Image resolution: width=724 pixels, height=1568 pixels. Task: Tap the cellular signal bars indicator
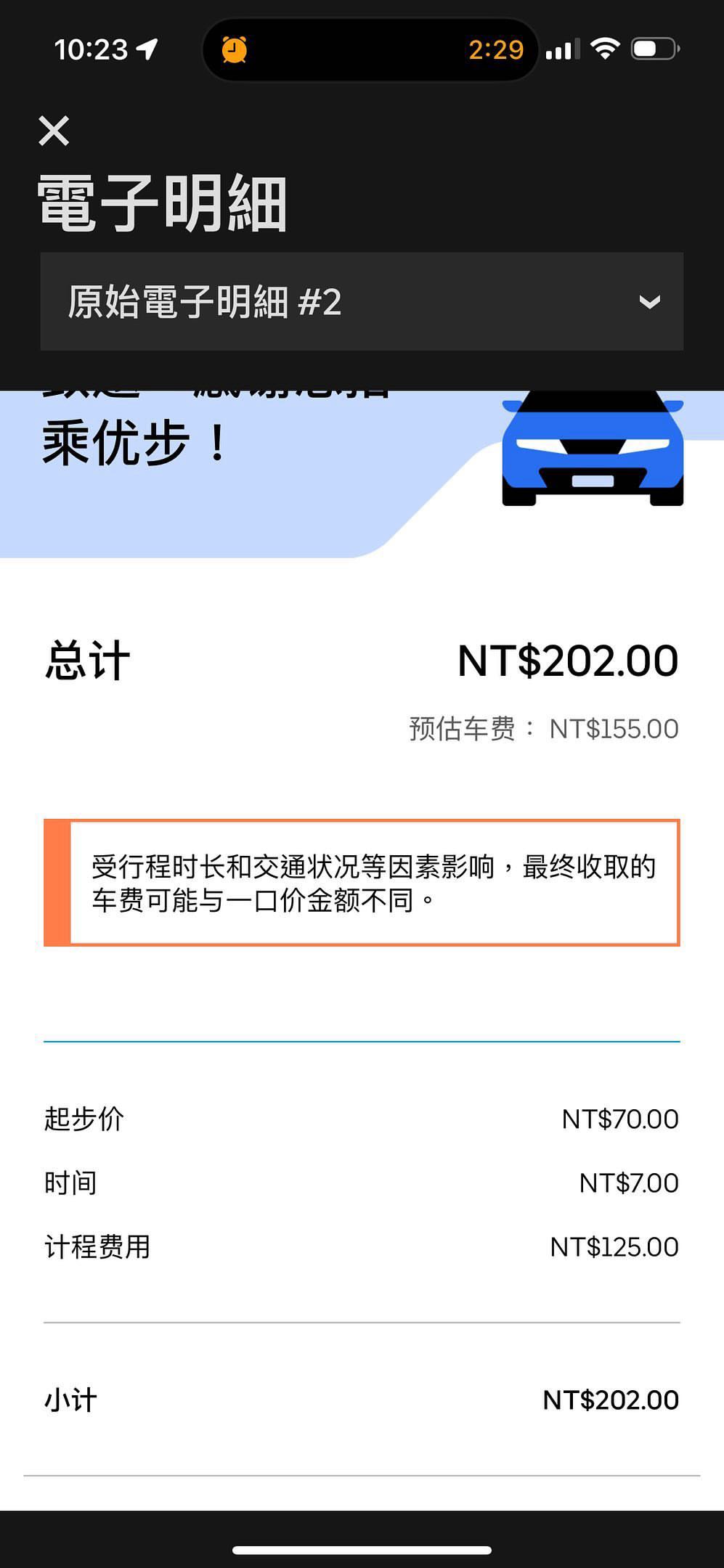click(x=561, y=49)
